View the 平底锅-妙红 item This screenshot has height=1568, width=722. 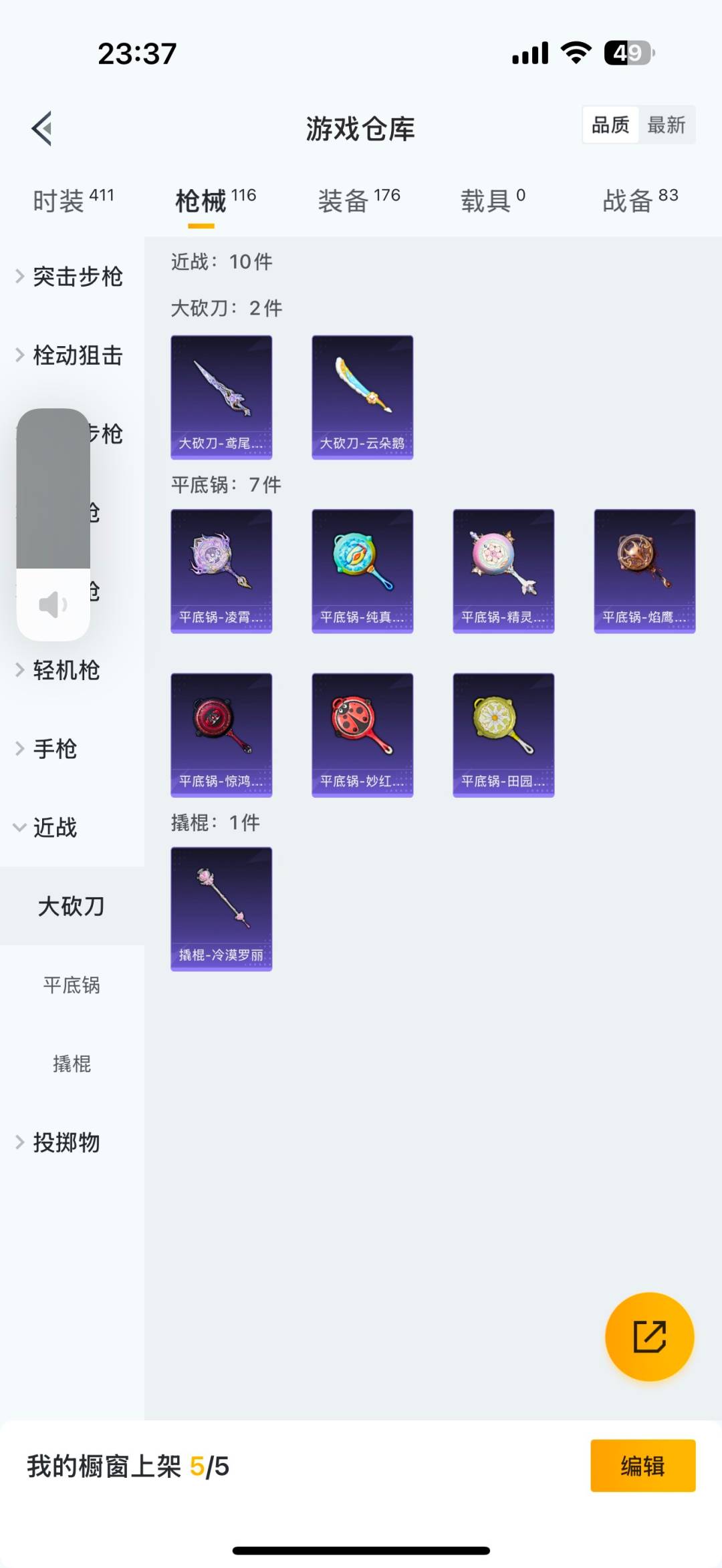(362, 734)
